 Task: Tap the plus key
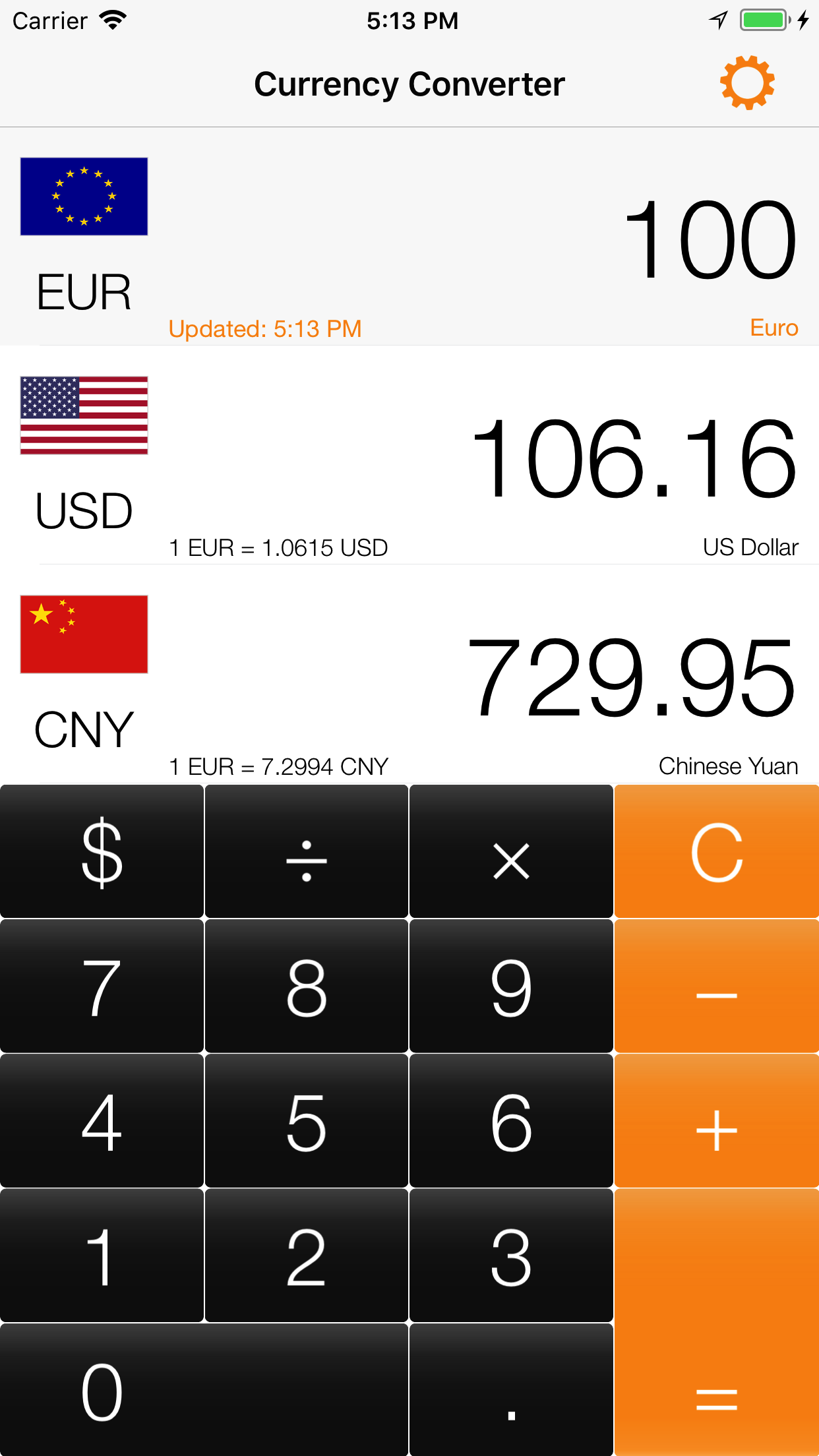[x=717, y=1120]
